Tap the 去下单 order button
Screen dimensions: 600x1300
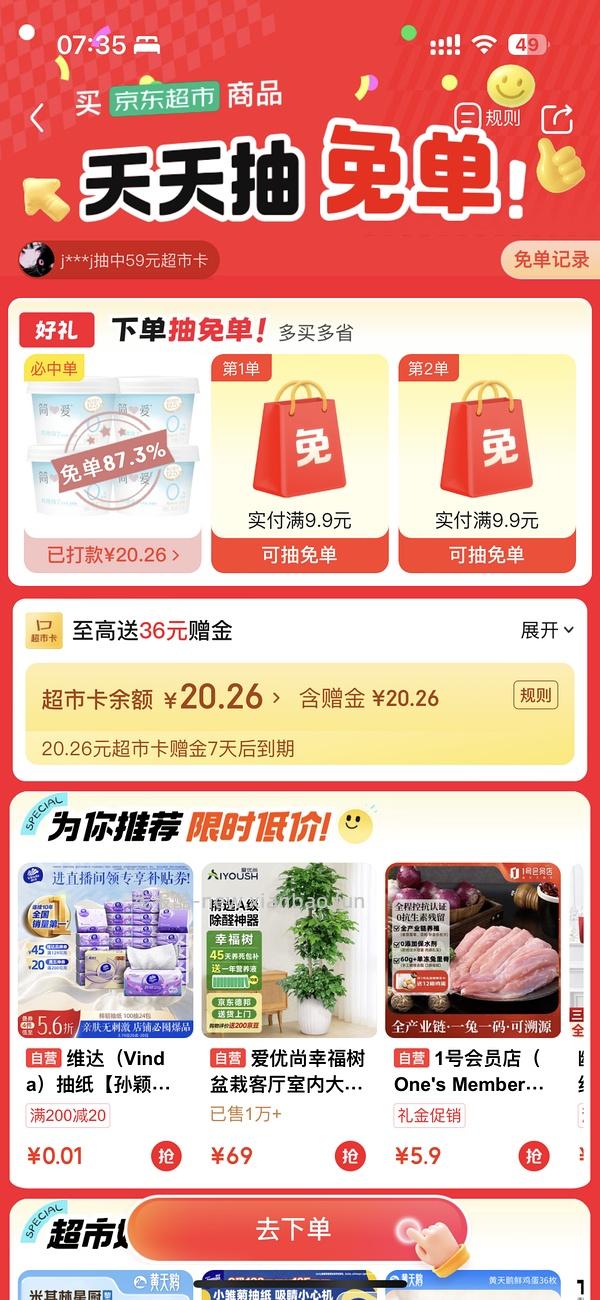click(x=294, y=1230)
